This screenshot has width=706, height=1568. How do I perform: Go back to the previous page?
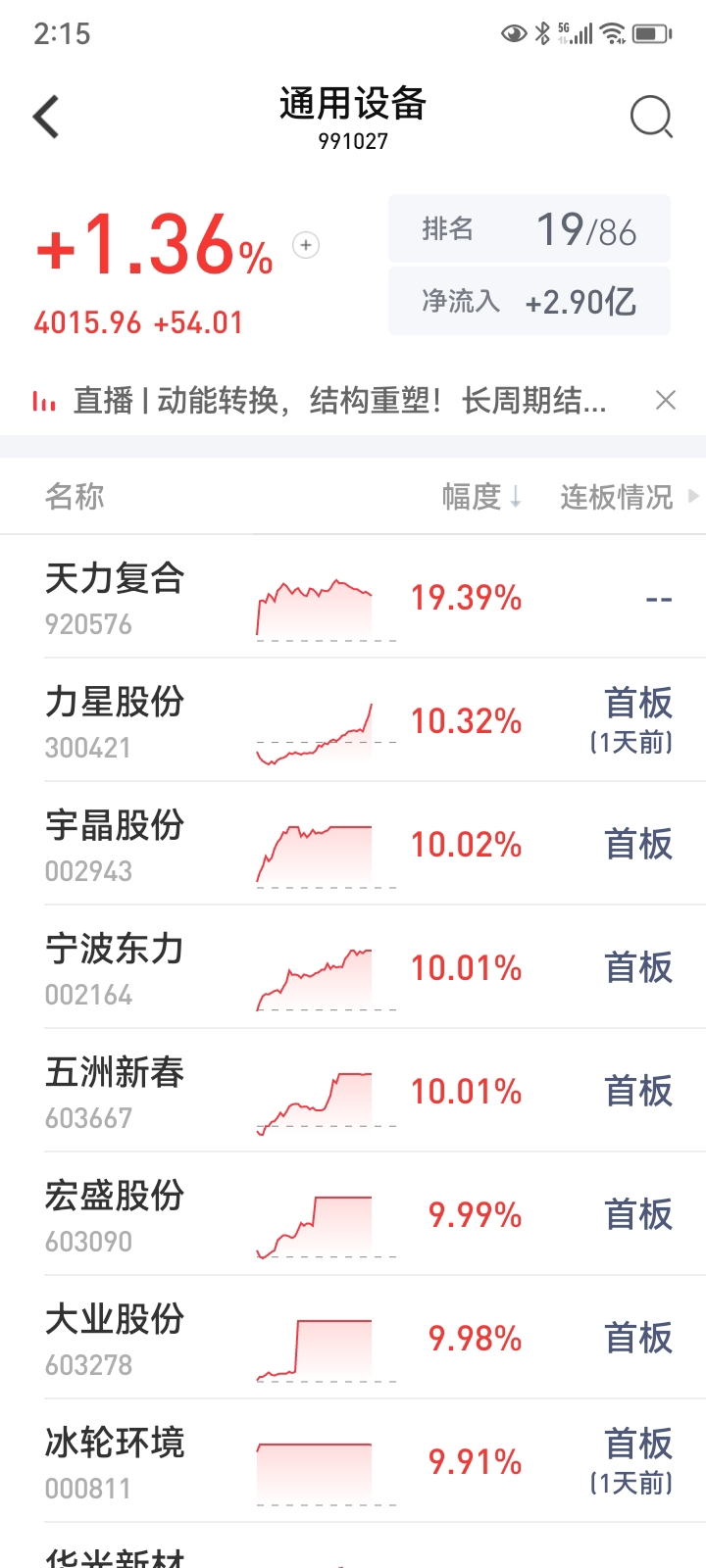tap(46, 118)
